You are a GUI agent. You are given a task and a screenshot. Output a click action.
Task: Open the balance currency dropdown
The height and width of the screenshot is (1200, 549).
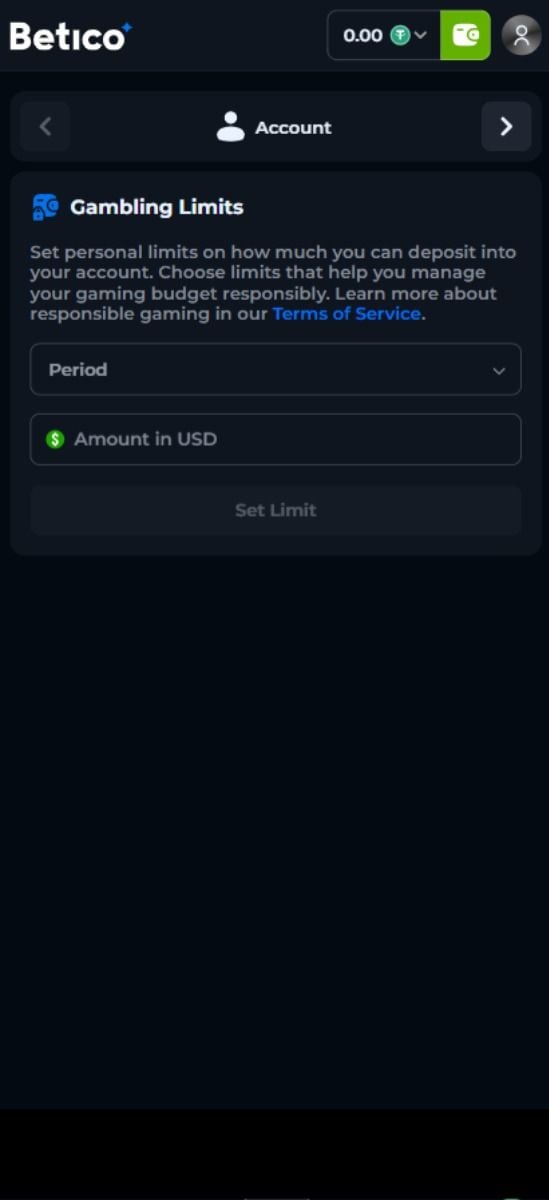(x=385, y=35)
